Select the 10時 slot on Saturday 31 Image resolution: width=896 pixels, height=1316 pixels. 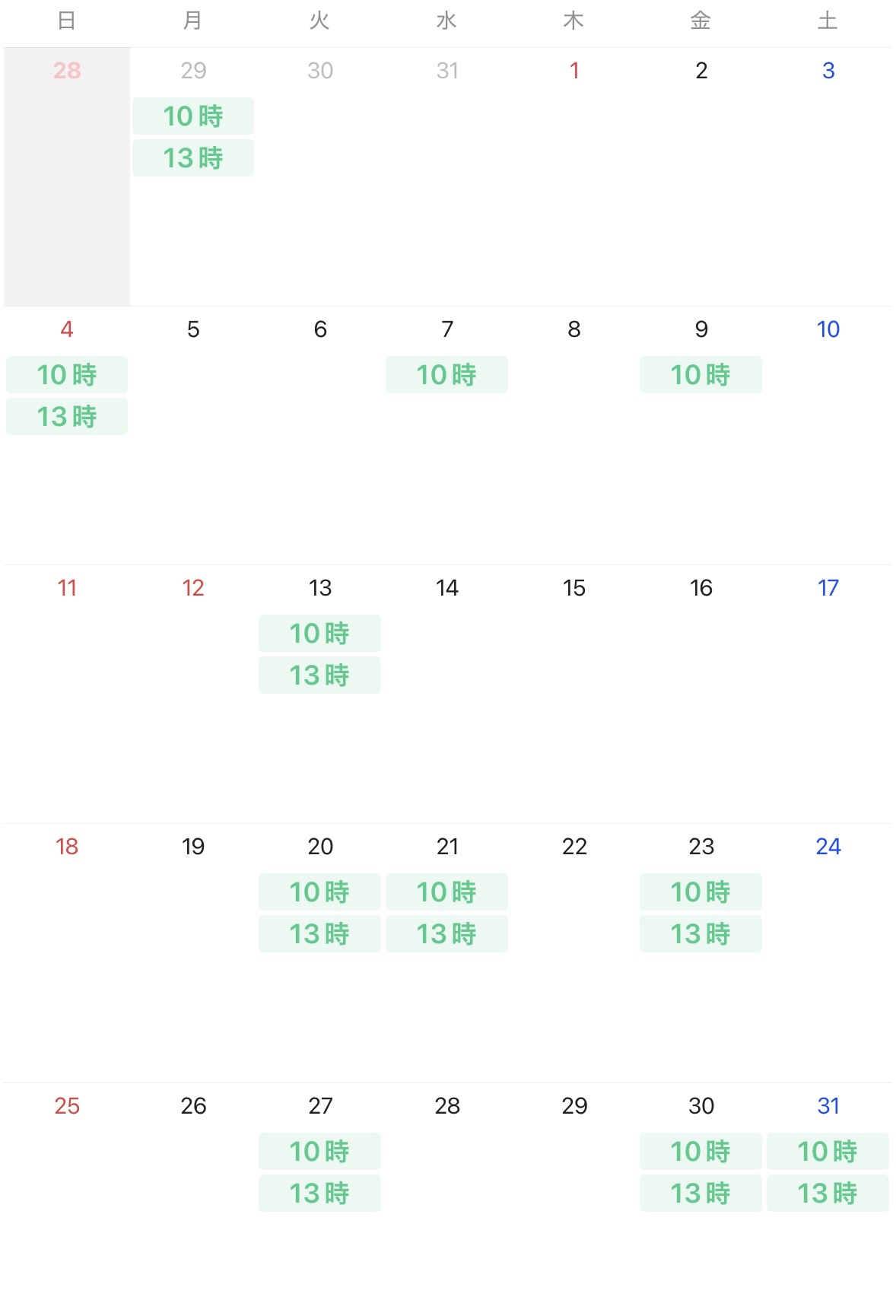[x=828, y=1152]
